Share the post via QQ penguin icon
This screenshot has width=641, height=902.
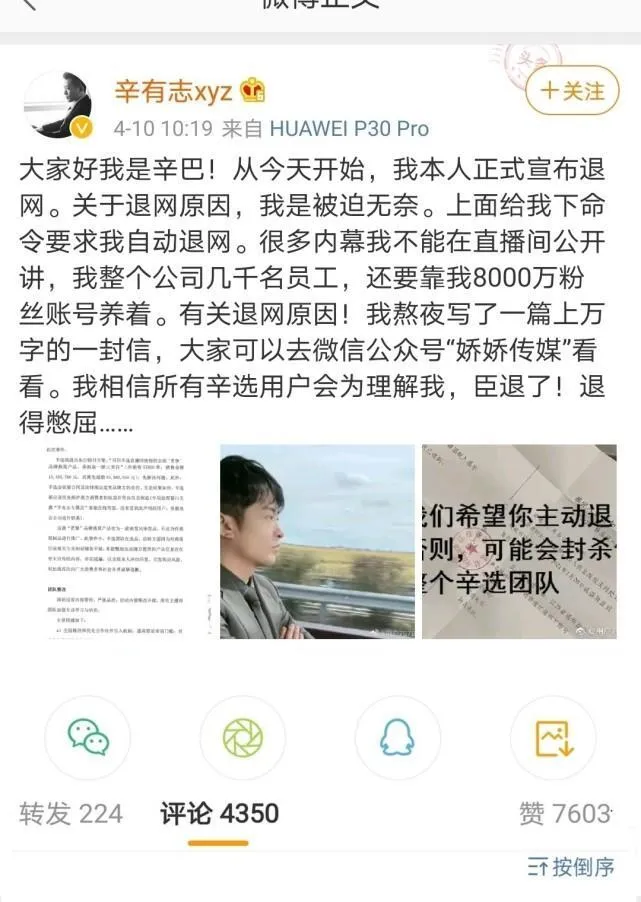point(397,737)
